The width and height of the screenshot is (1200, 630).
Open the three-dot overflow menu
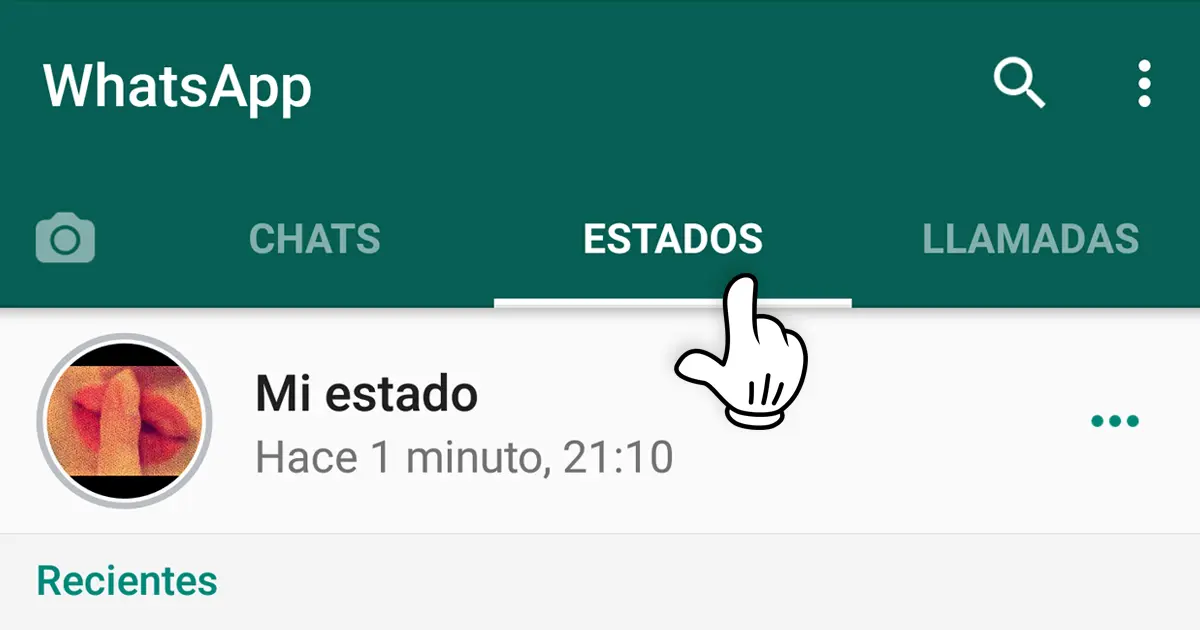[x=1145, y=84]
